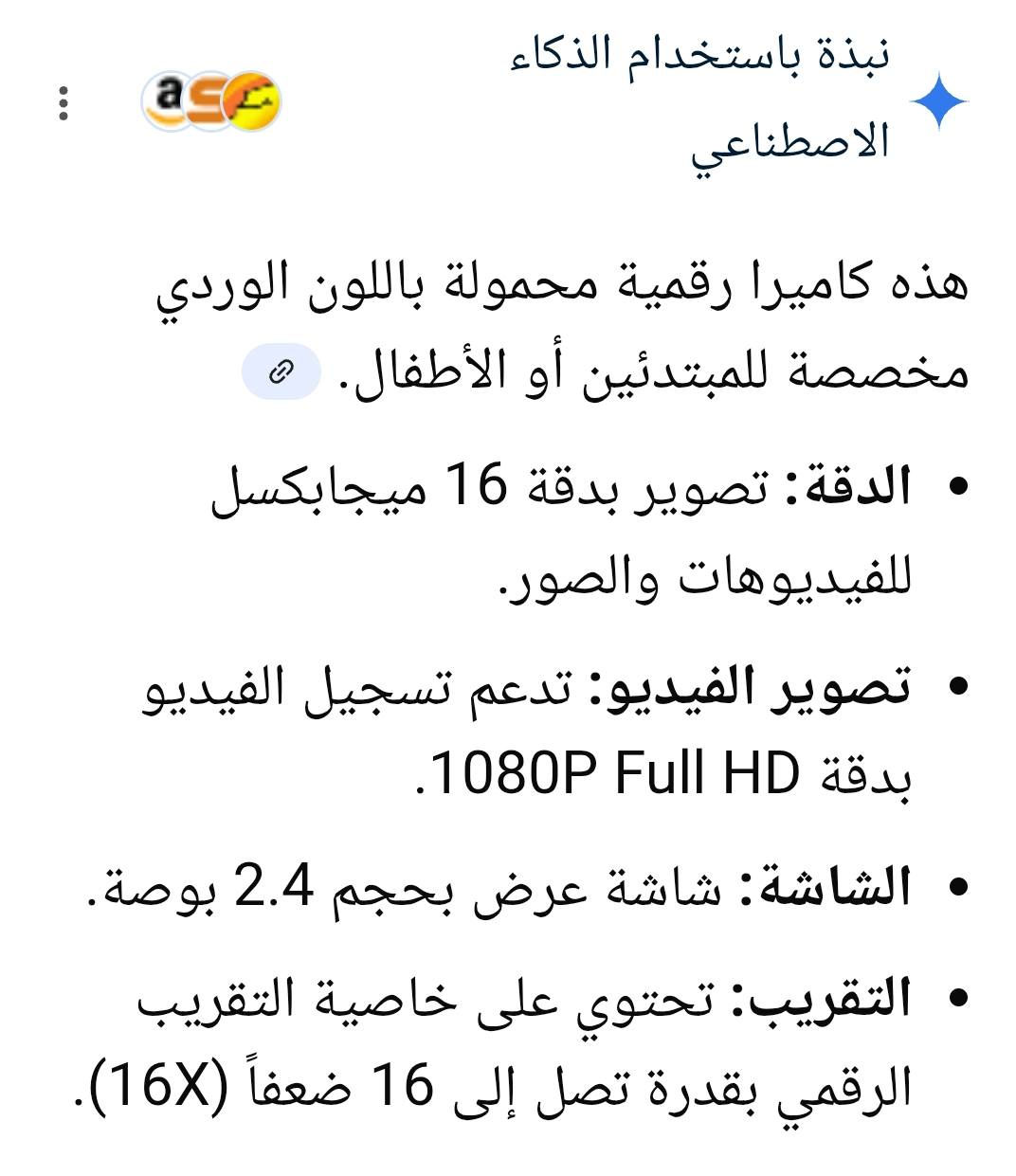Expand more options from the vertical dots
This screenshot has height=1176, width=1016.
(x=64, y=104)
